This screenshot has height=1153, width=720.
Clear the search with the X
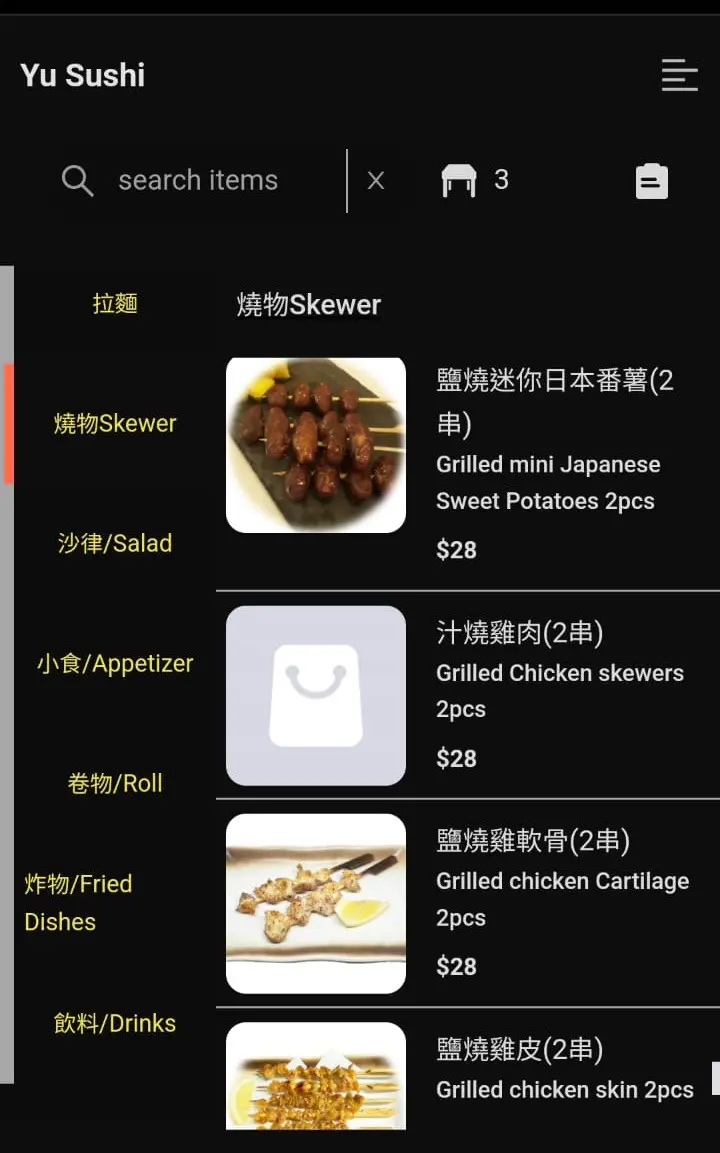[x=376, y=180]
